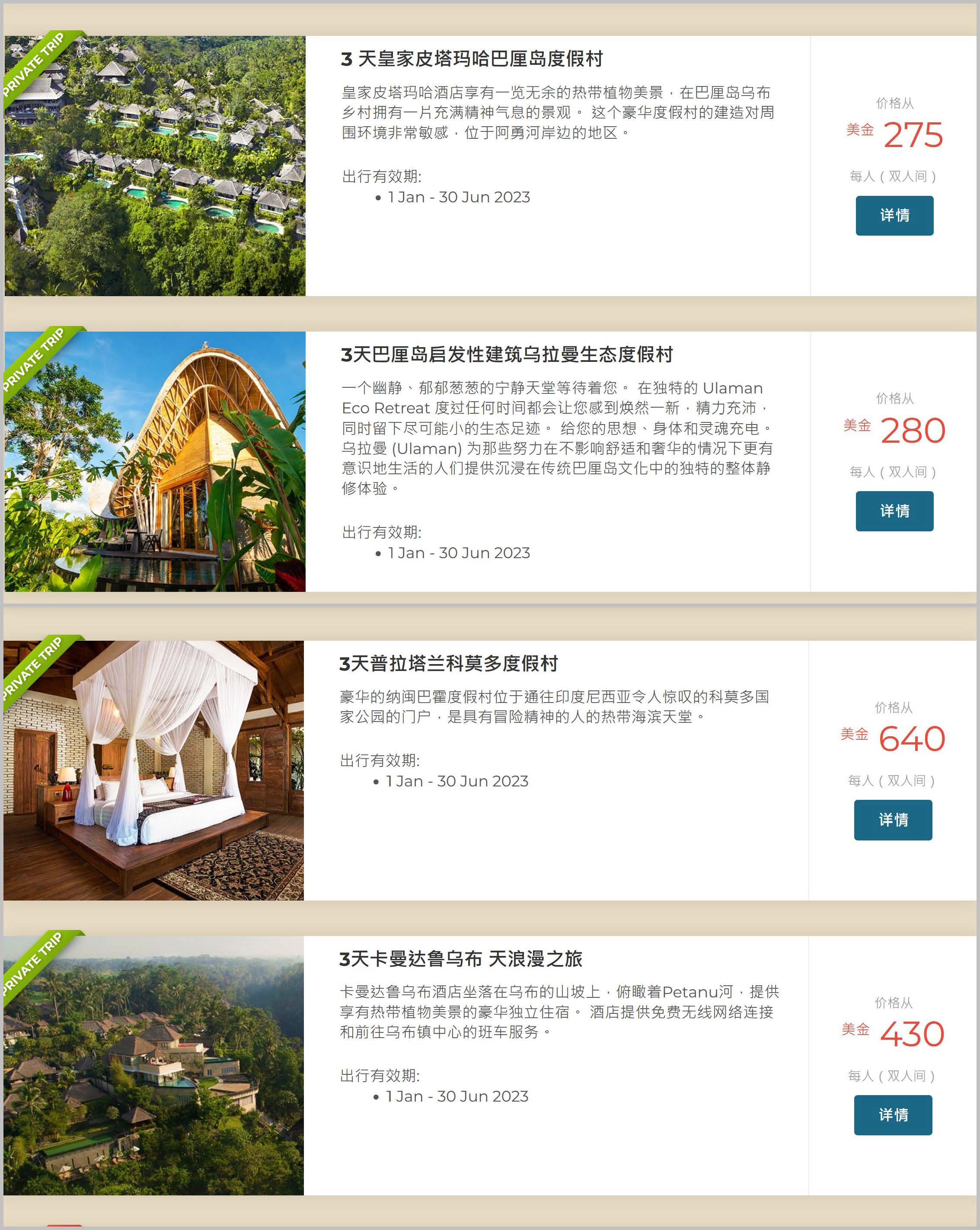Open the 卡曼达鲁乌布 aerial photo
Image resolution: width=980 pixels, height=1230 pixels.
(153, 1065)
